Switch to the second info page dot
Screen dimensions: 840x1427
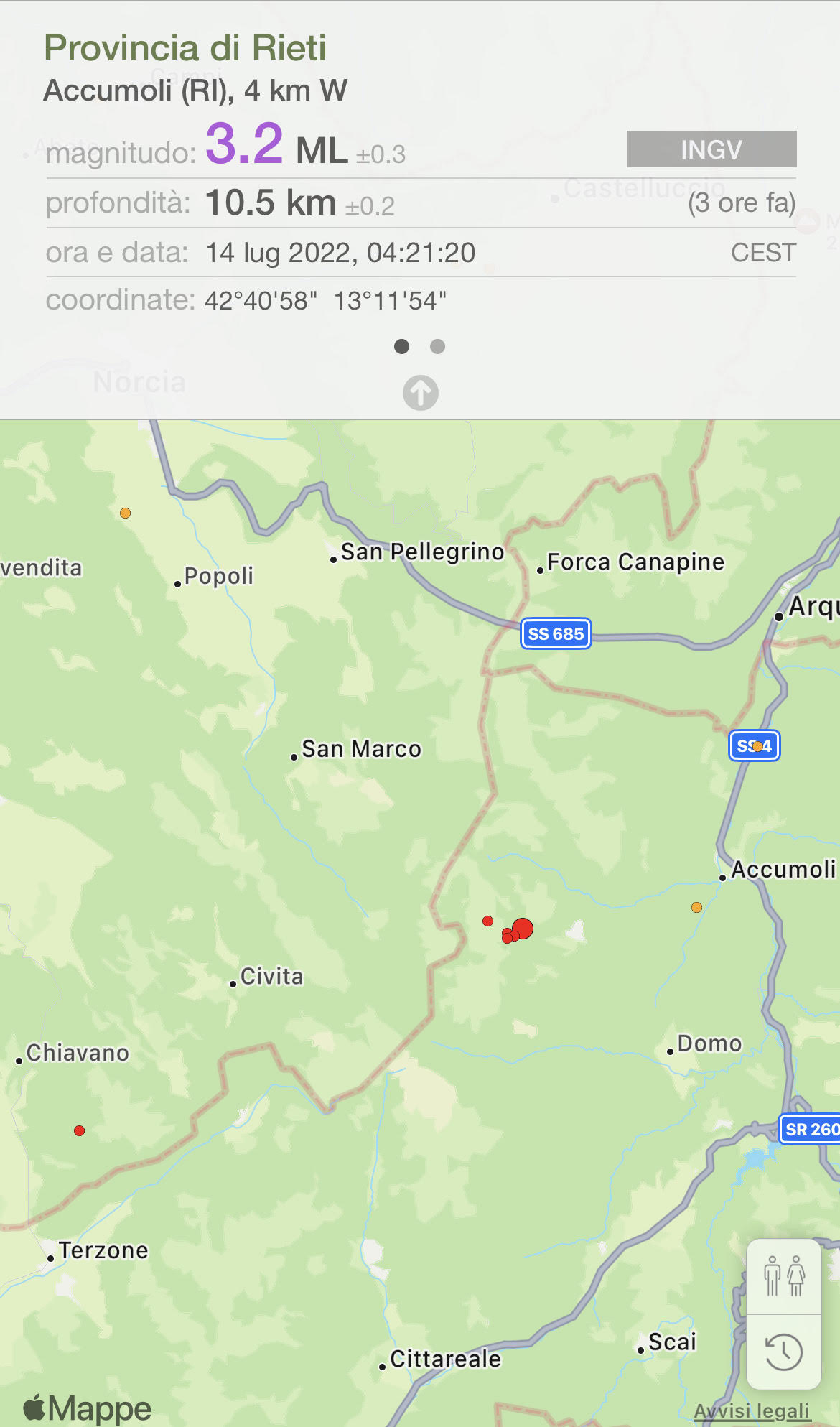click(437, 347)
